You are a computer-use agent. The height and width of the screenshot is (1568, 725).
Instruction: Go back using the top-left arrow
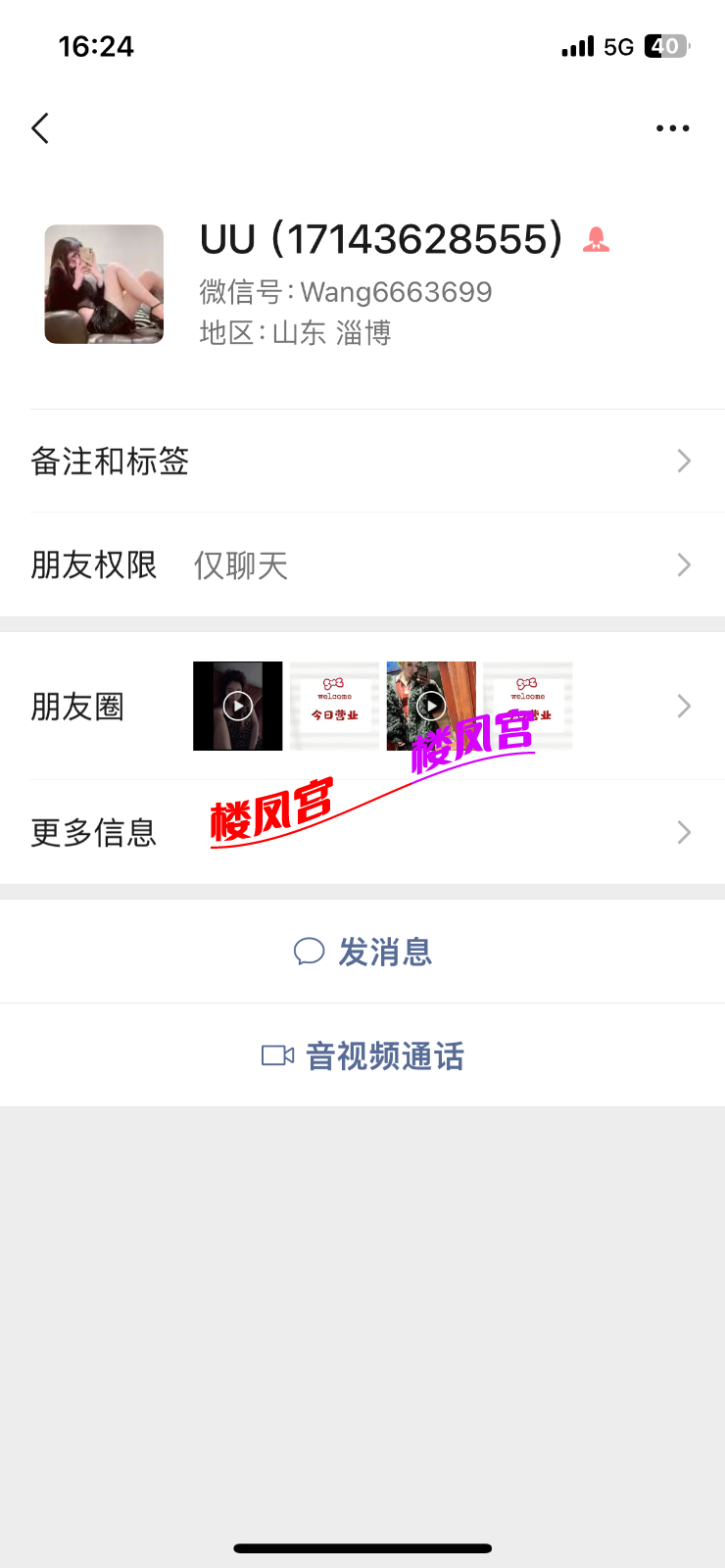(x=40, y=128)
